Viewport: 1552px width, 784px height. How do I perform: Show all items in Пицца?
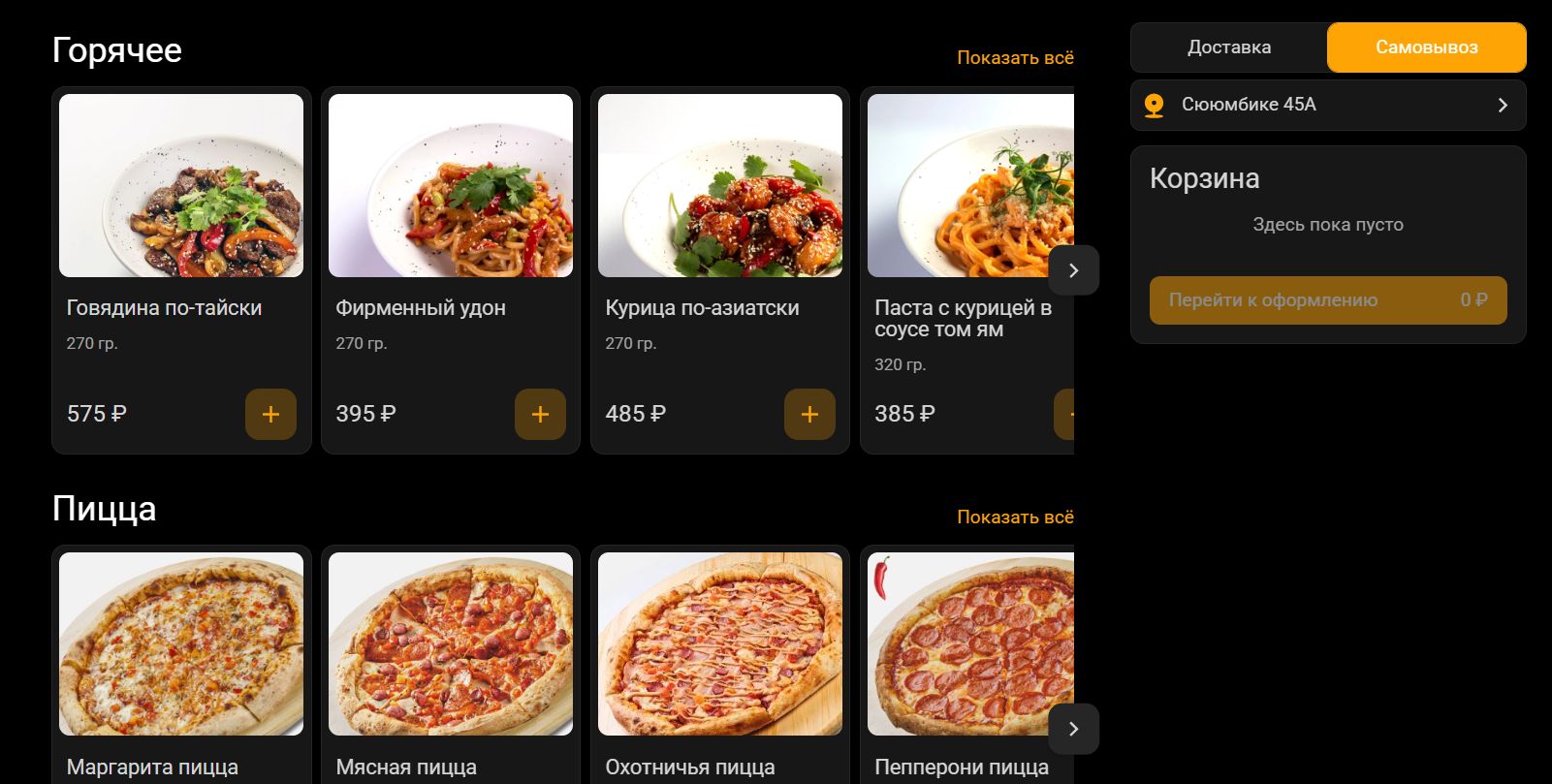pyautogui.click(x=1015, y=517)
